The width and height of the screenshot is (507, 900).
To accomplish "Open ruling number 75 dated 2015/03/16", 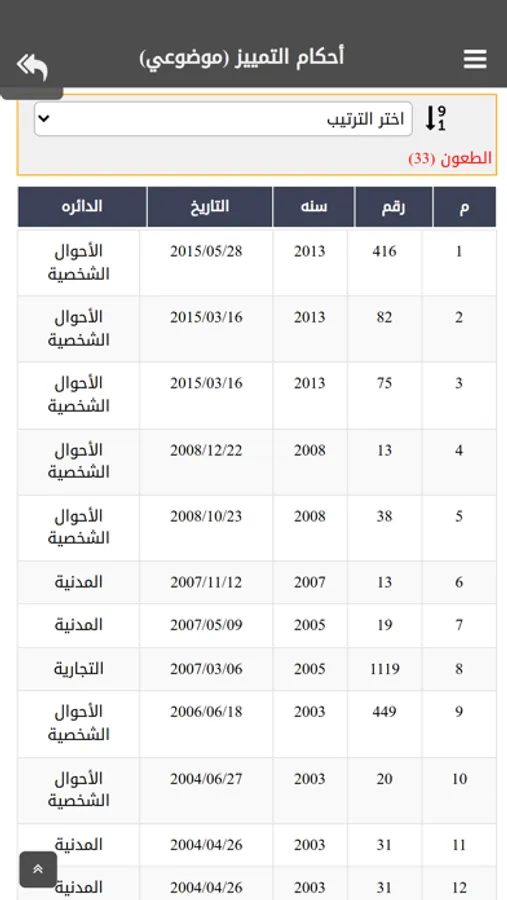I will coord(257,395).
